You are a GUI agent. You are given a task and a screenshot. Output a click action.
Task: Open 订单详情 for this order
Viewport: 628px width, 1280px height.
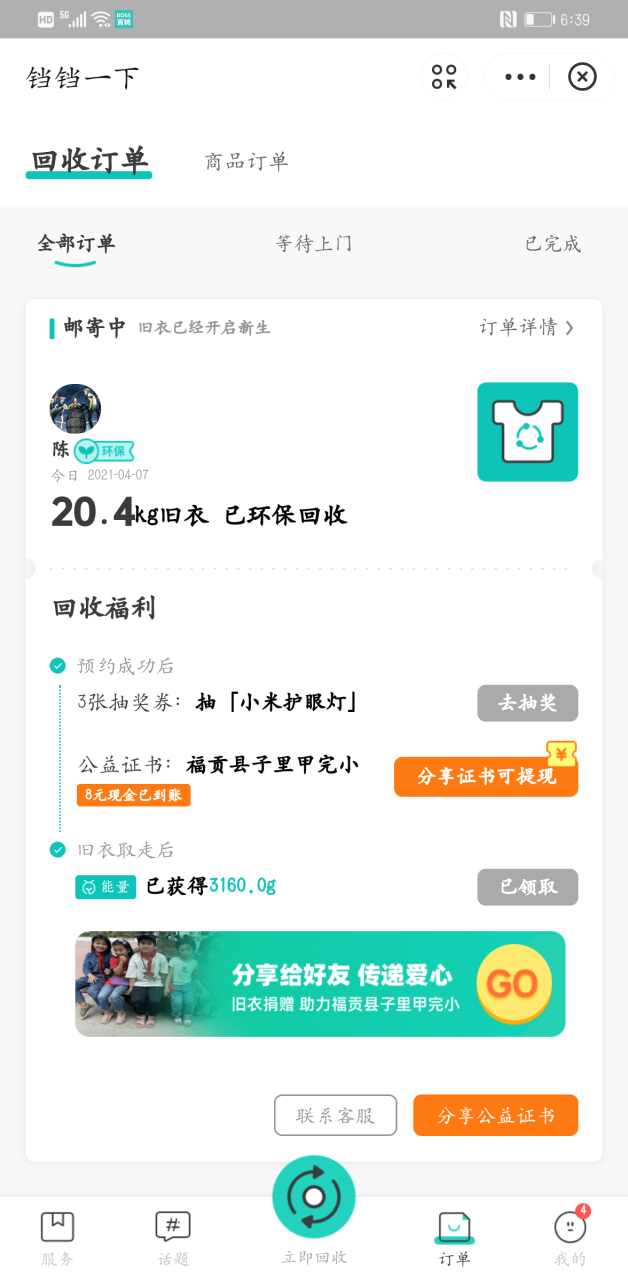527,327
